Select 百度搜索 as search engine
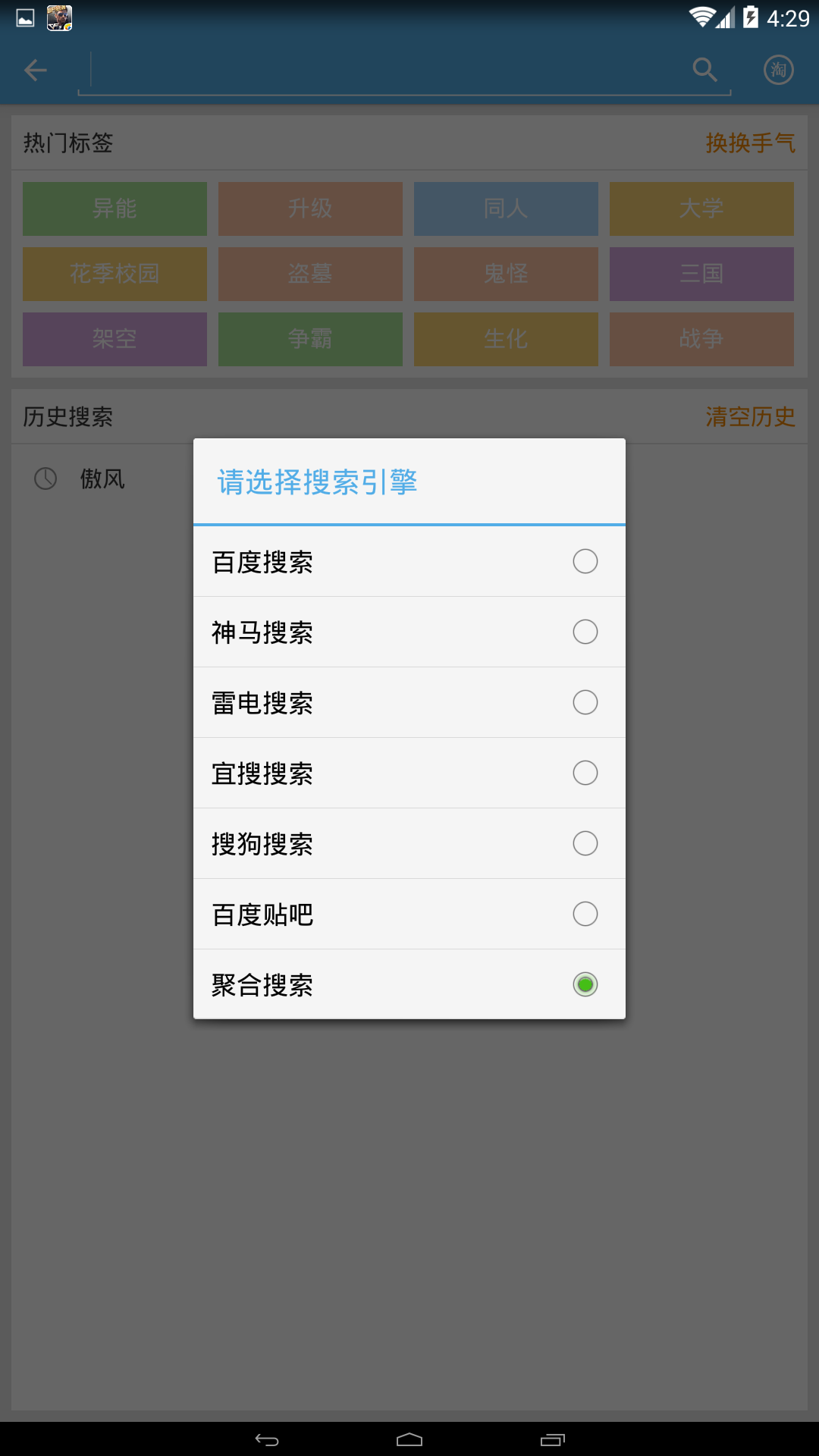Screen dimensions: 819x1456 409,561
